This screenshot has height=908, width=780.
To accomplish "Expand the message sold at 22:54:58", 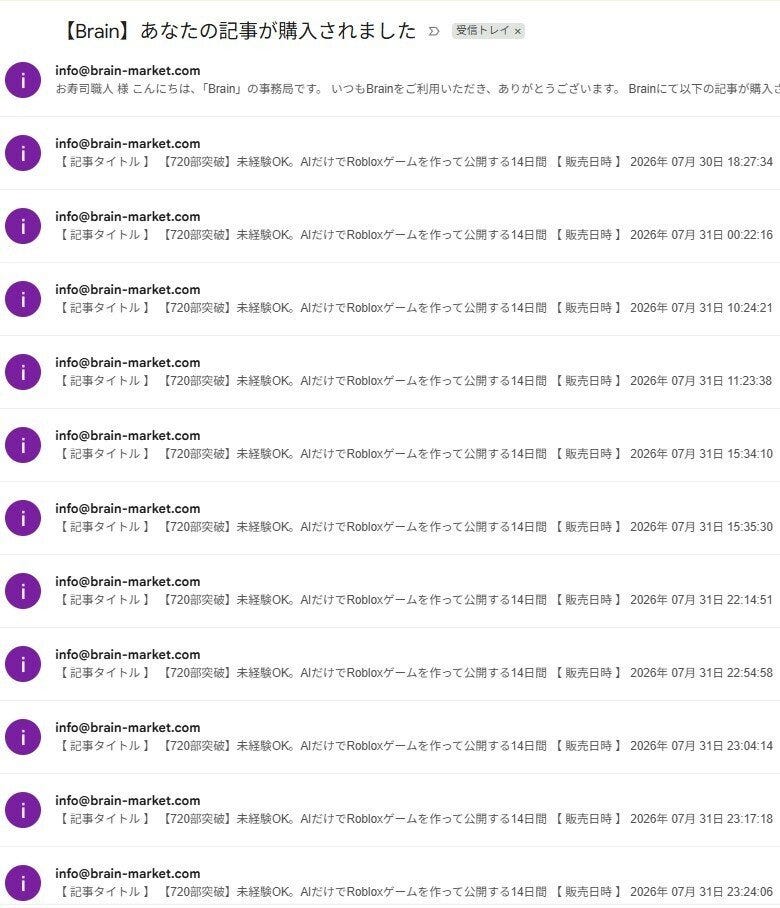I will (x=390, y=664).
